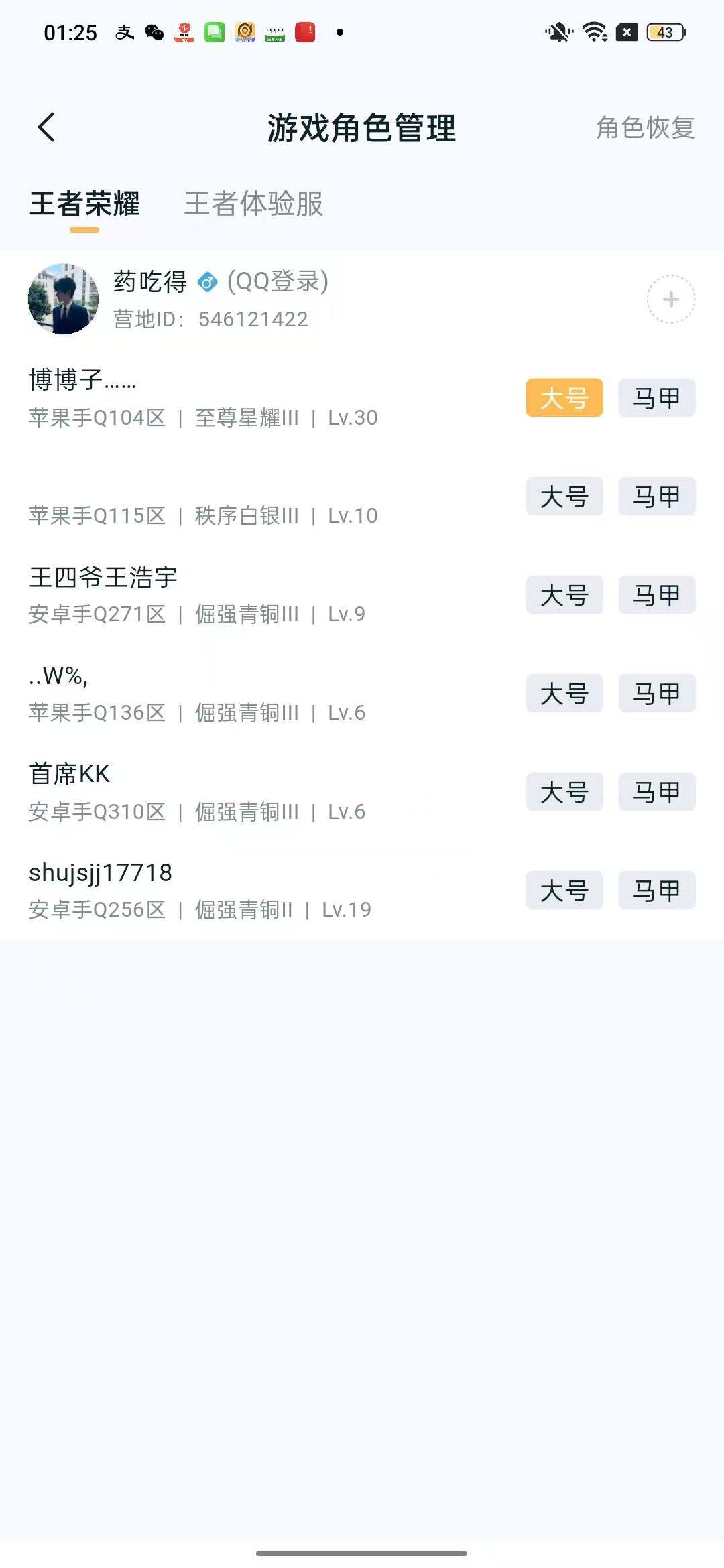Tap the red badge app icon in status bar

tap(306, 34)
